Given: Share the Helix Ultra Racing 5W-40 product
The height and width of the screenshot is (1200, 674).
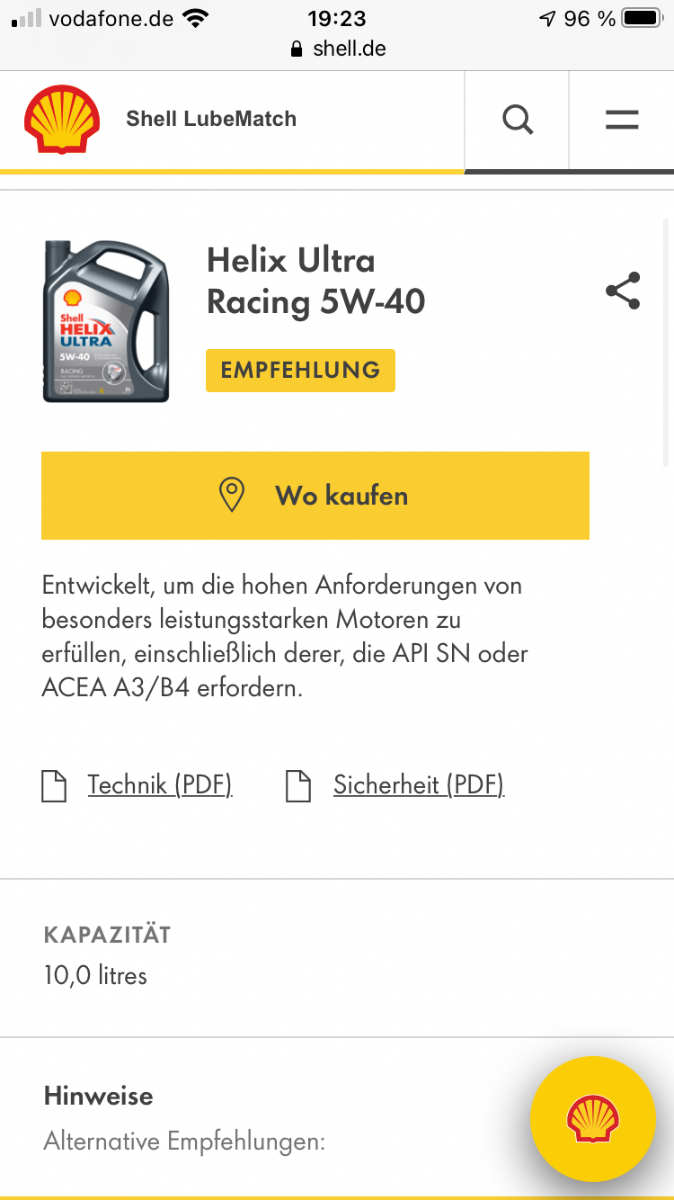Looking at the screenshot, I should (622, 291).
